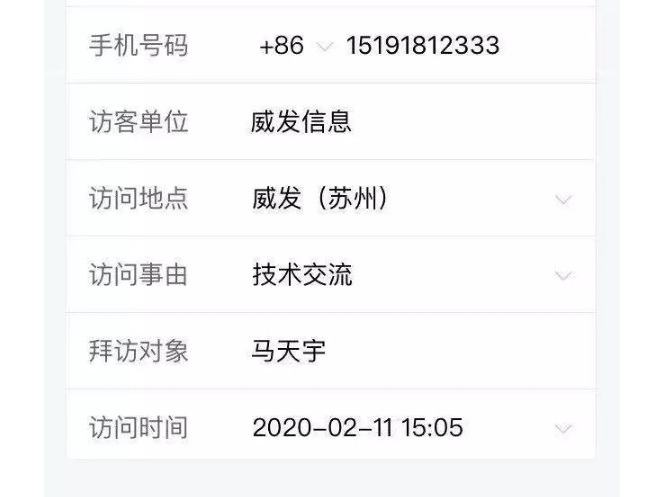Expand the 访问地点 dropdown

562,199
